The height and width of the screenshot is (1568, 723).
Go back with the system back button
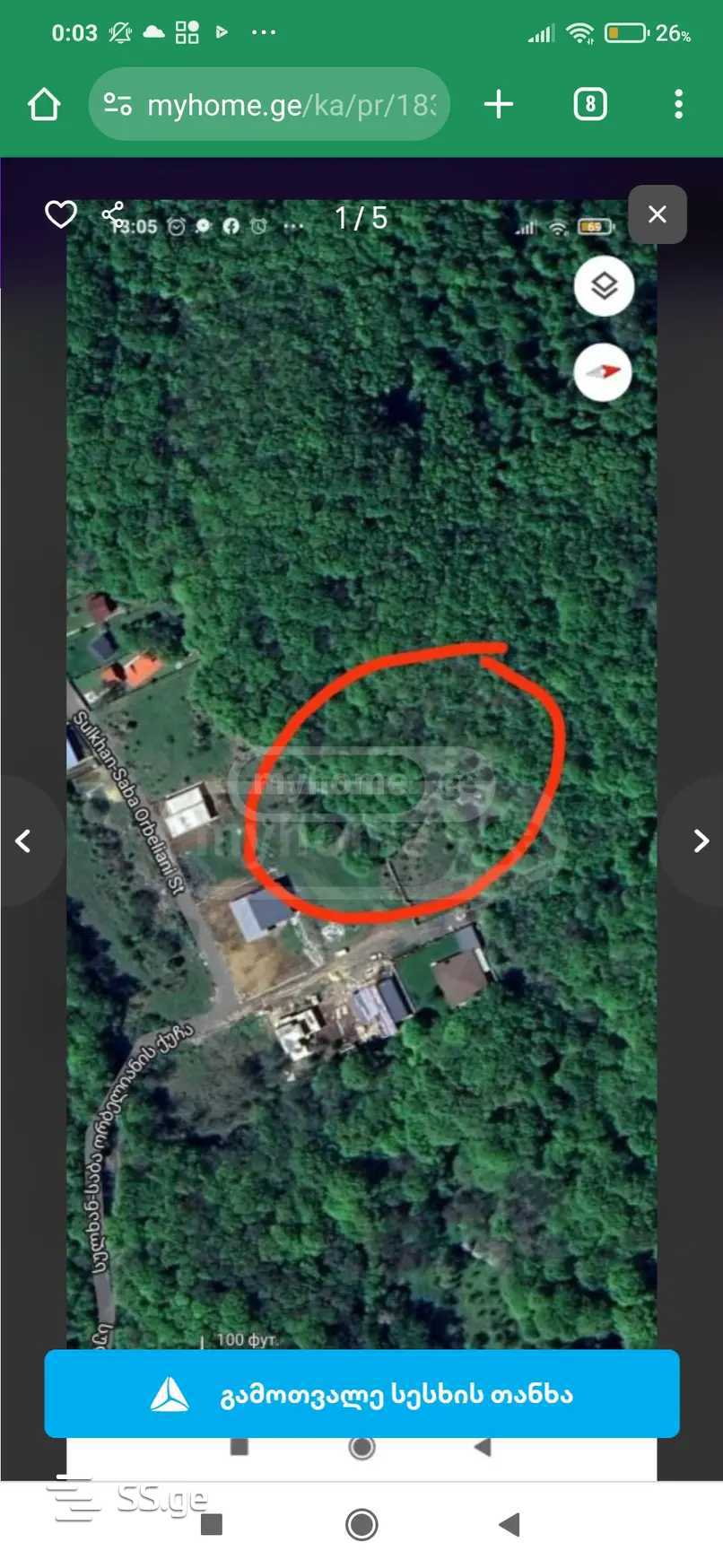pos(510,1524)
